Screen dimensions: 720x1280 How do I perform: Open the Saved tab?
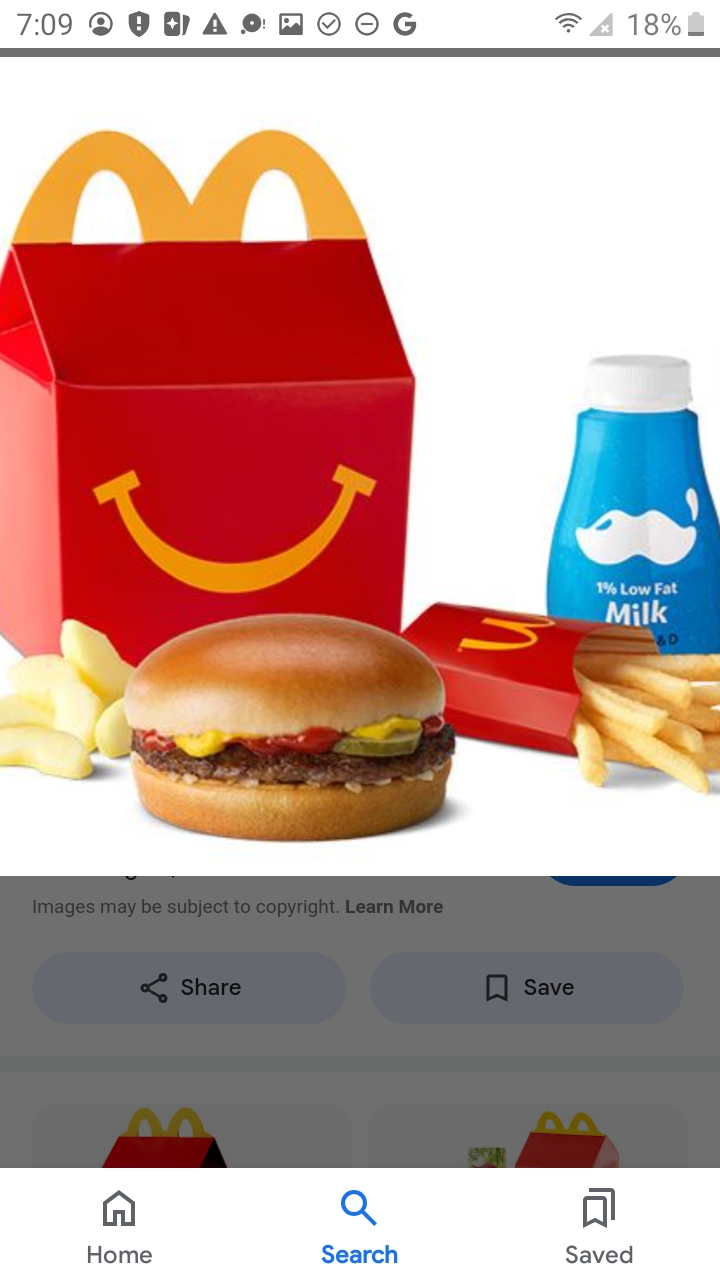(598, 1227)
